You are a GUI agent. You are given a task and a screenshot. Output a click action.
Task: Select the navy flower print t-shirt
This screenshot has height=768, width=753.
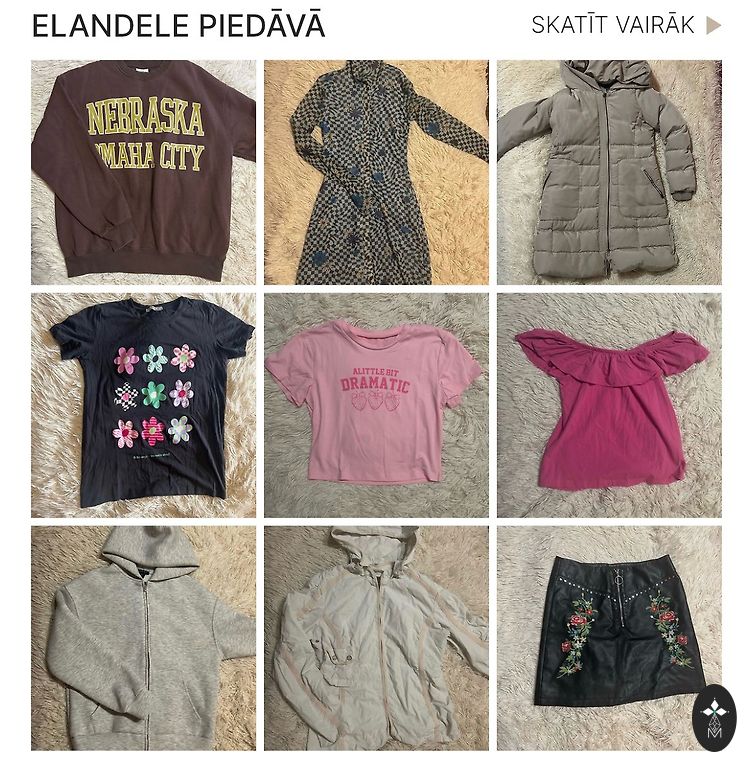[143, 405]
